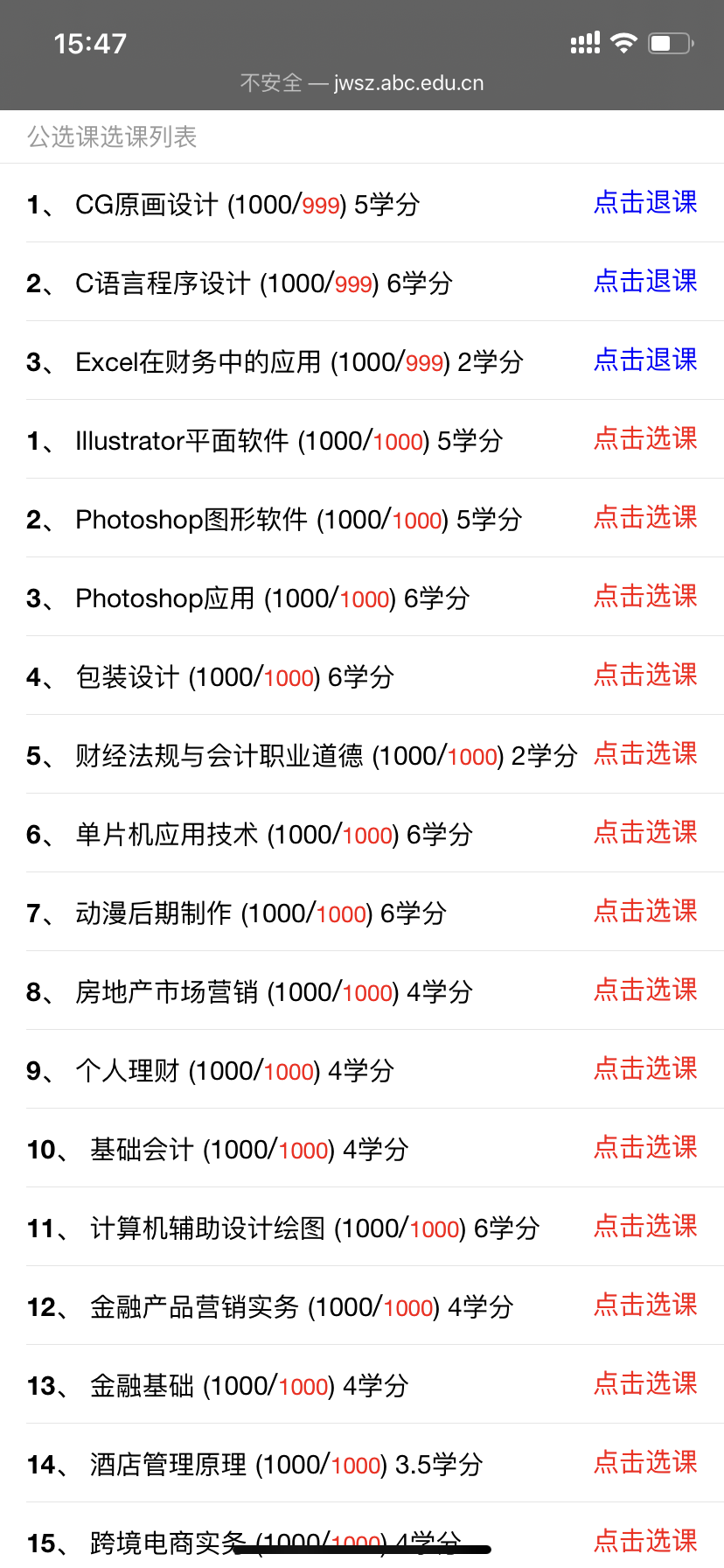Enroll in 房地产市场营销

645,990
